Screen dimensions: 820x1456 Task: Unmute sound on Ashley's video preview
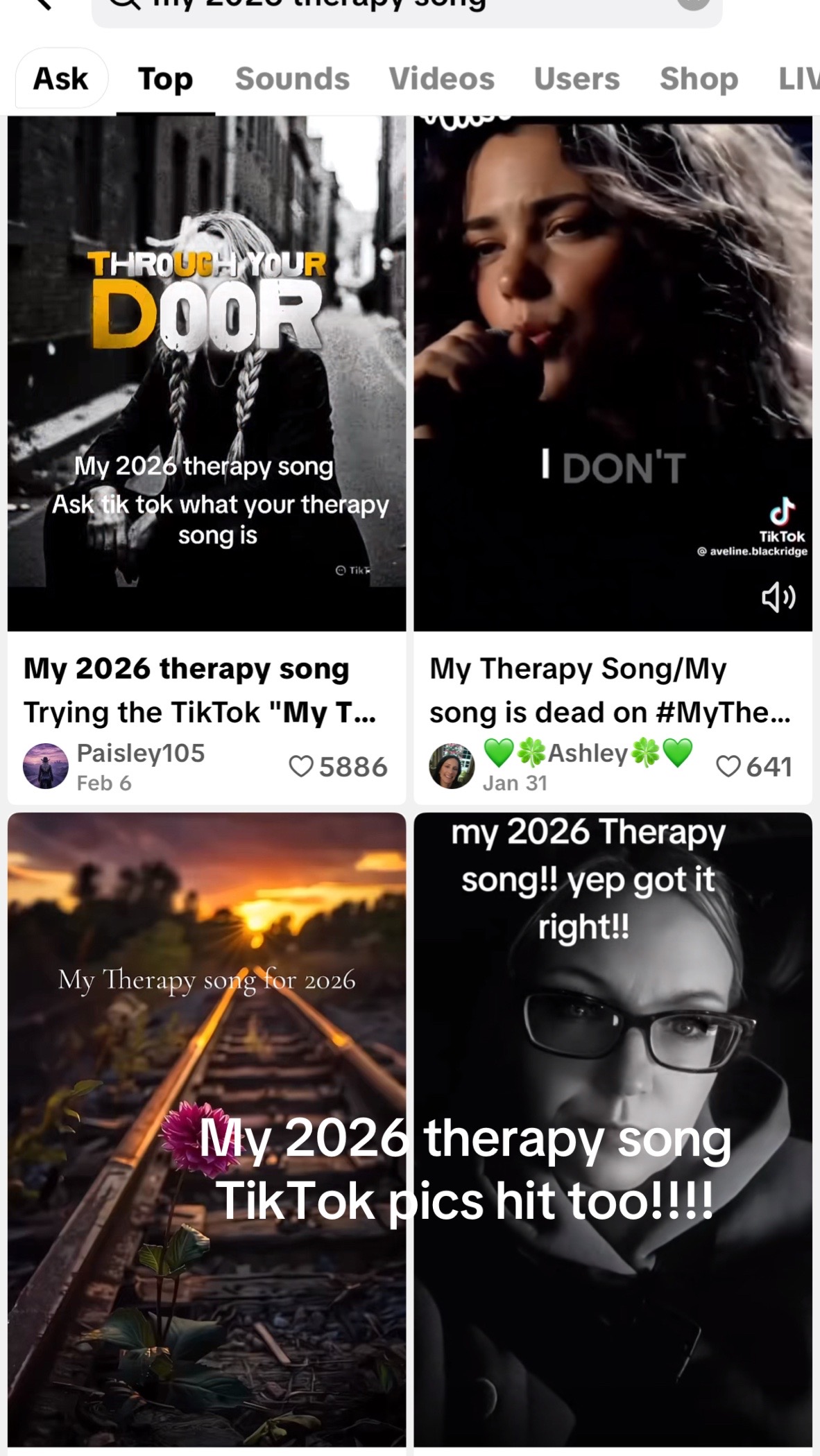(x=778, y=597)
